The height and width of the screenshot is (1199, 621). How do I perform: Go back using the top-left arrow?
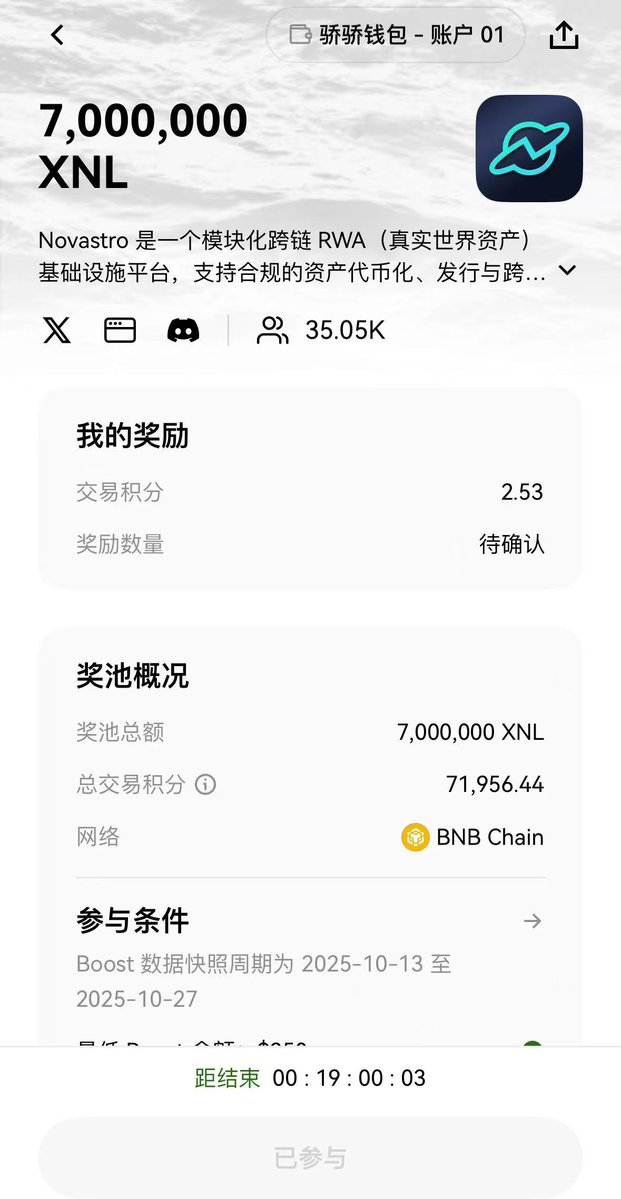click(x=57, y=35)
